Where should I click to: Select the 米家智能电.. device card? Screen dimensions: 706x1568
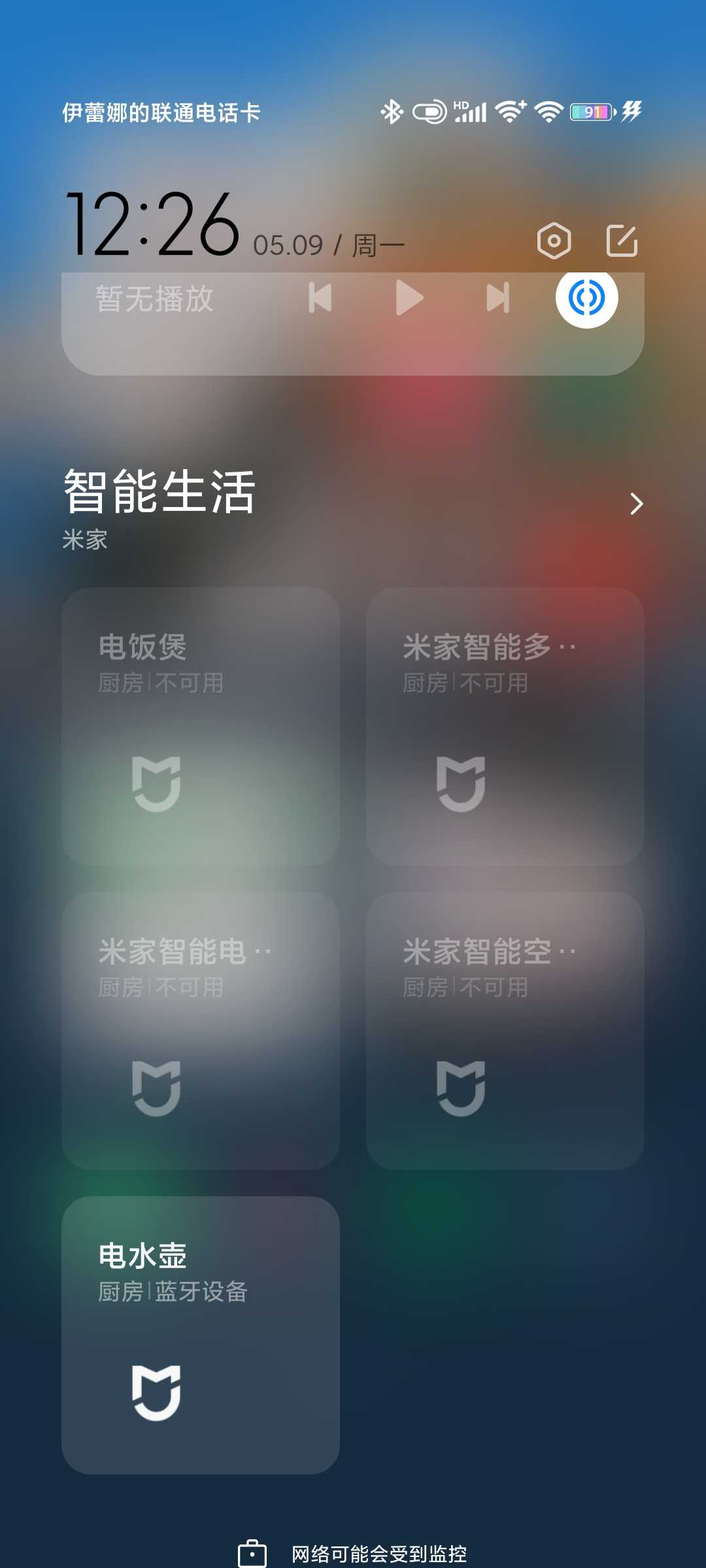[x=201, y=1031]
